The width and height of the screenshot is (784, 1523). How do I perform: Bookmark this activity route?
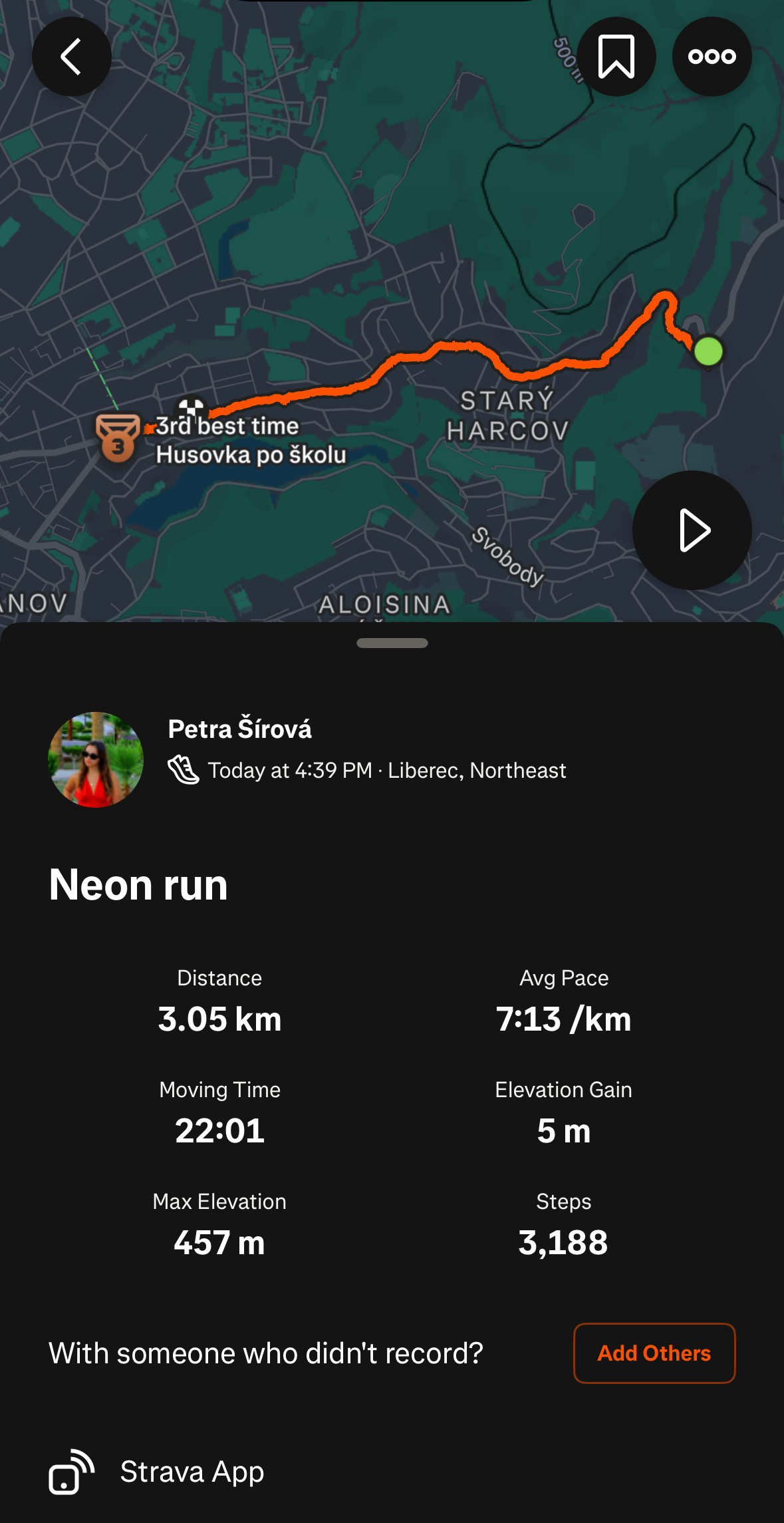pyautogui.click(x=616, y=57)
